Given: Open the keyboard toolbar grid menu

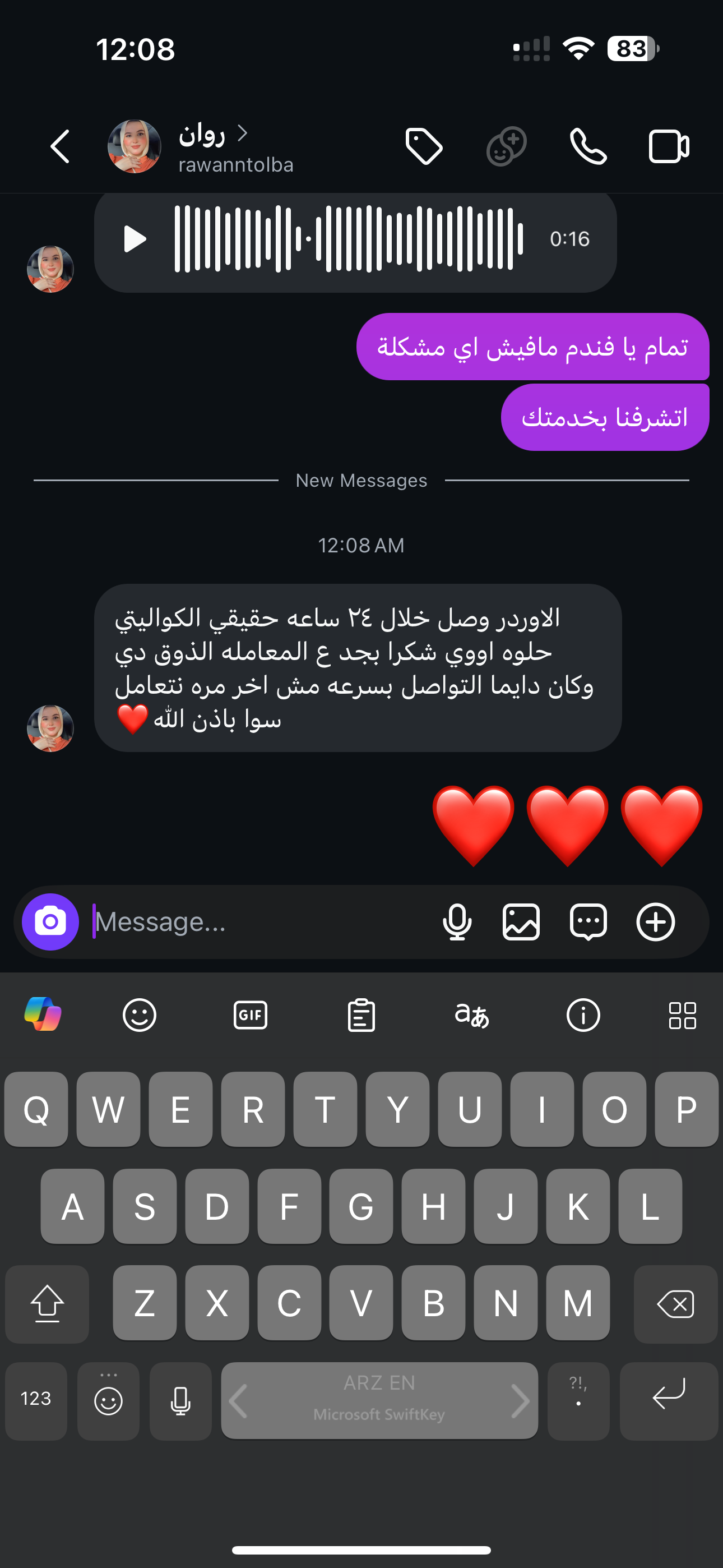Looking at the screenshot, I should tap(682, 1014).
